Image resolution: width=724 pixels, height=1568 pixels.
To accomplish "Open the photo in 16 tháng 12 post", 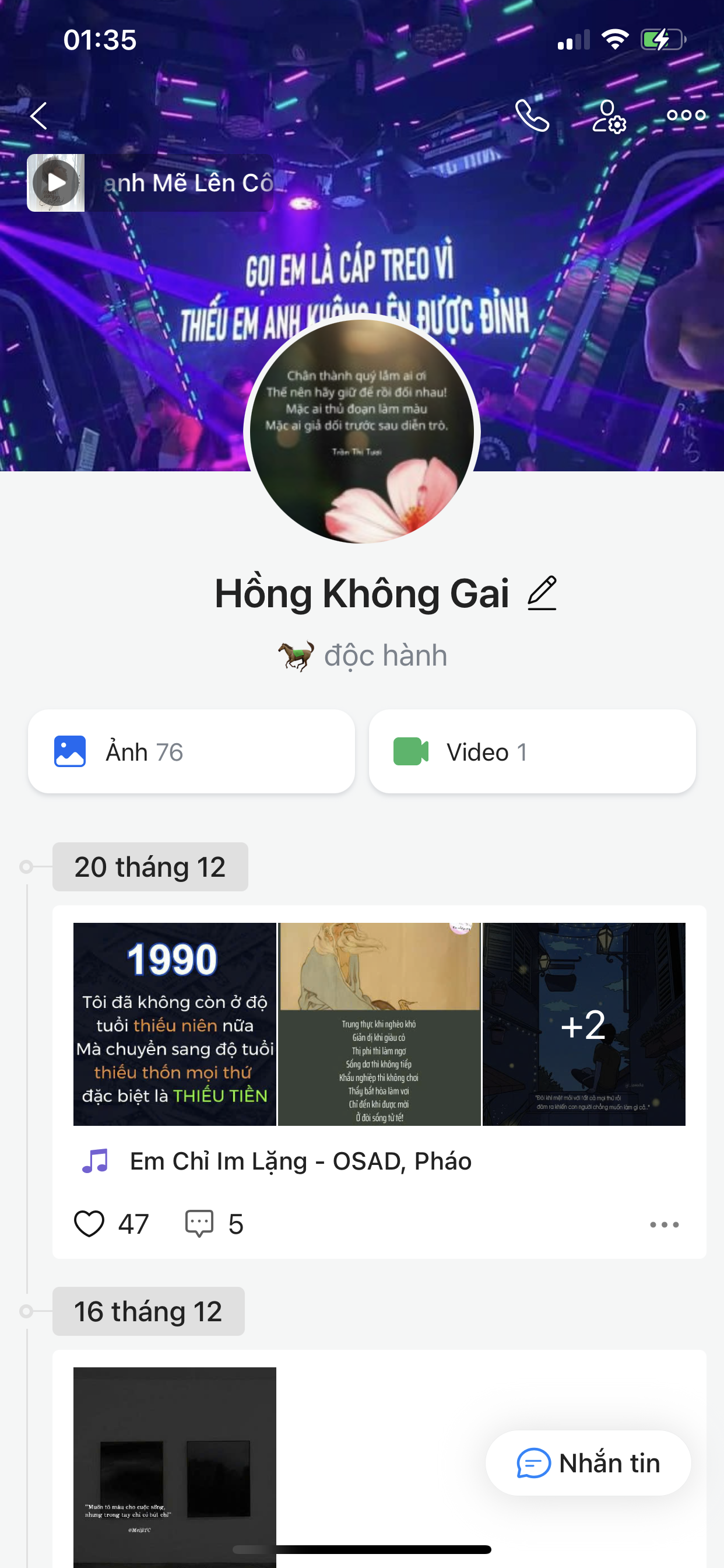I will (175, 1461).
